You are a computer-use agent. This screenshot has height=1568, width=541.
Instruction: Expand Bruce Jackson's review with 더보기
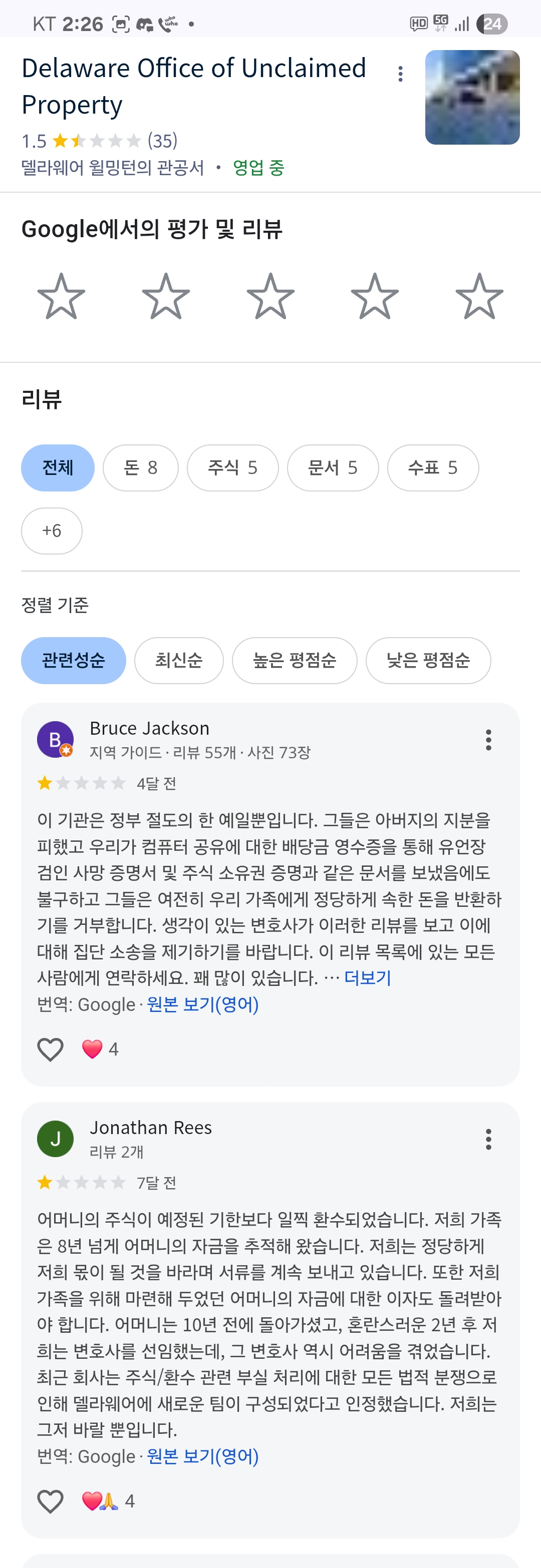point(367,977)
